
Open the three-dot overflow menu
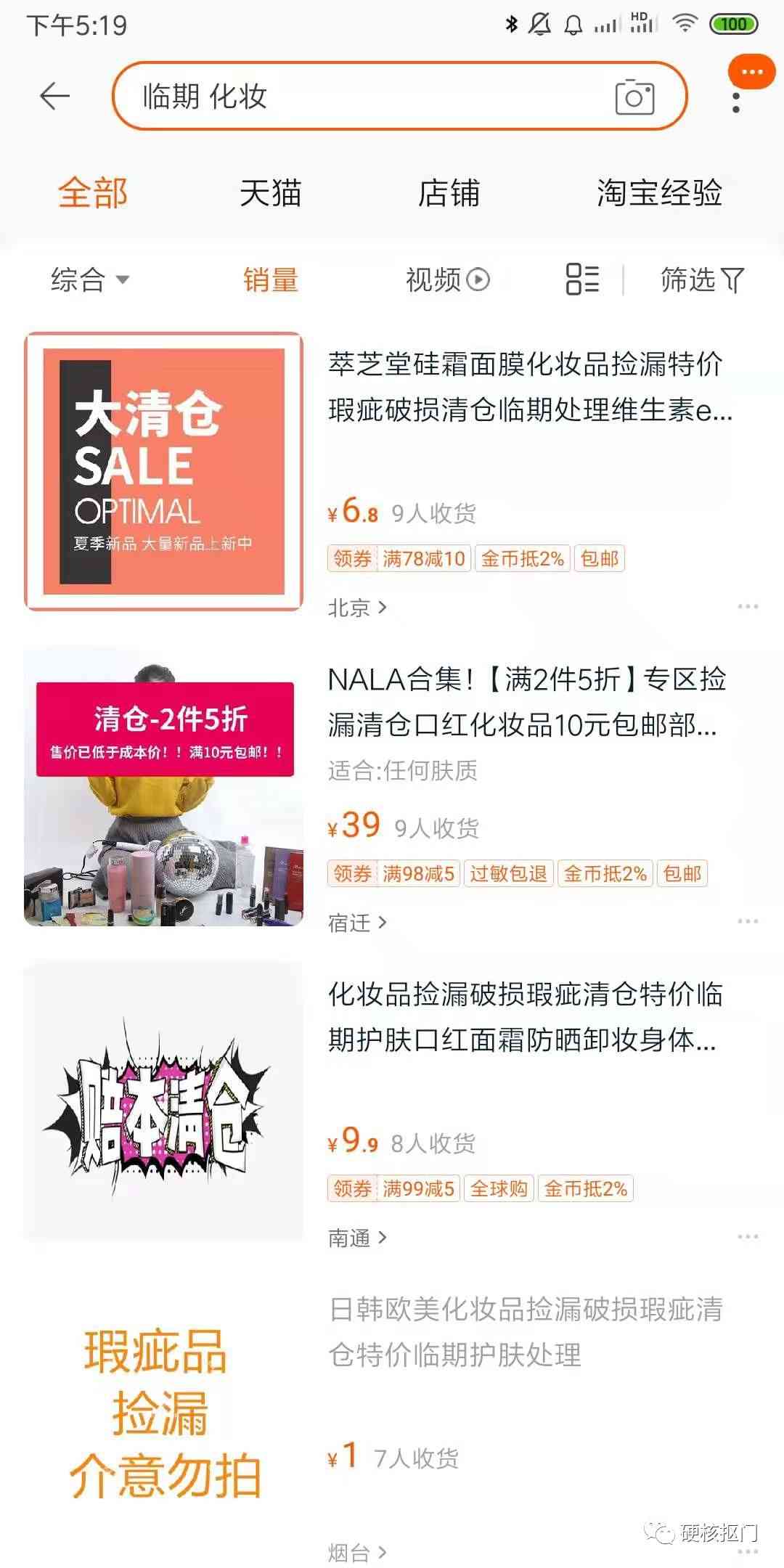click(x=736, y=102)
